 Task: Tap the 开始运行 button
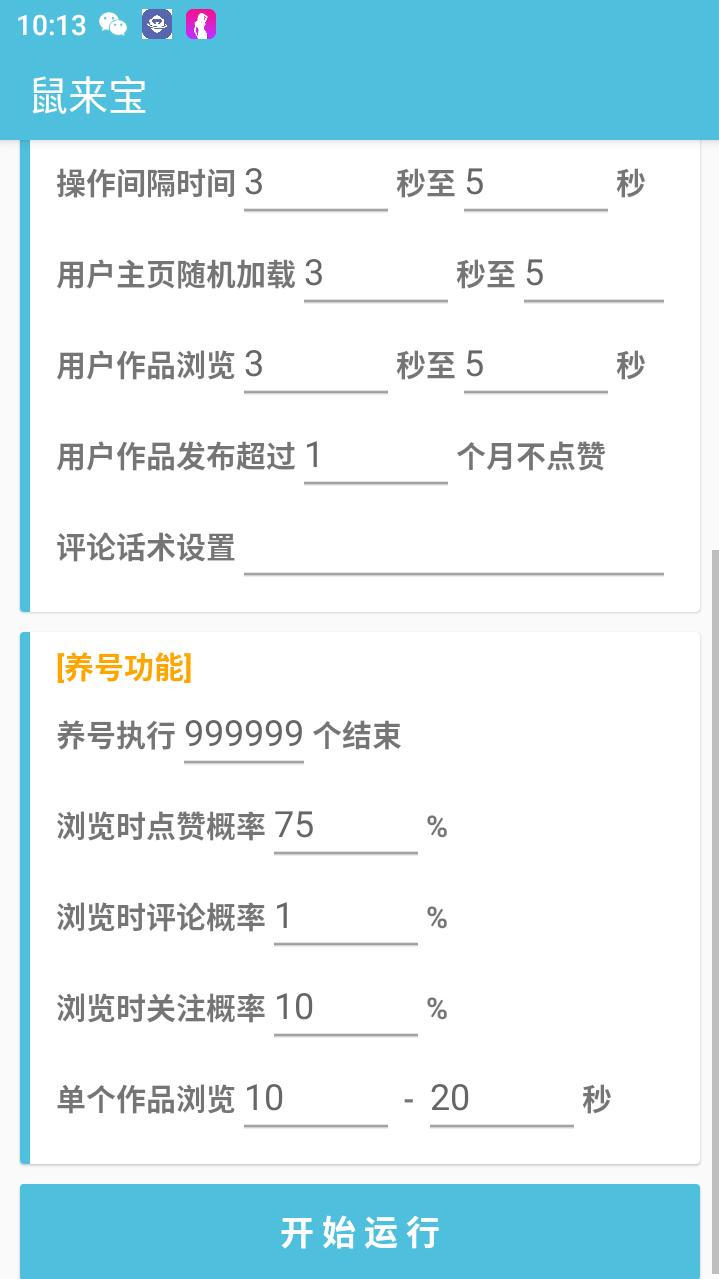click(x=359, y=1232)
